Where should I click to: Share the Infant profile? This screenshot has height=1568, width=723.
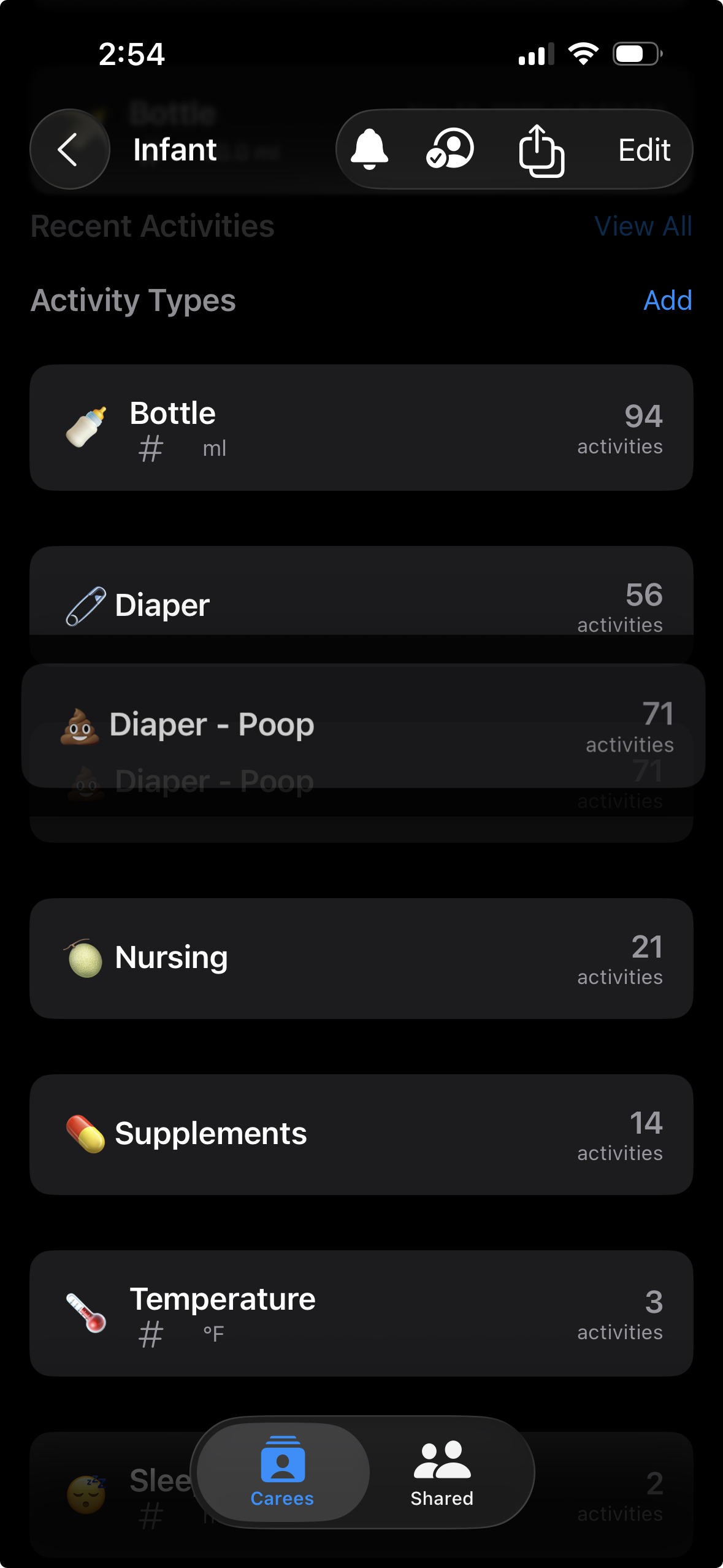[x=541, y=150]
